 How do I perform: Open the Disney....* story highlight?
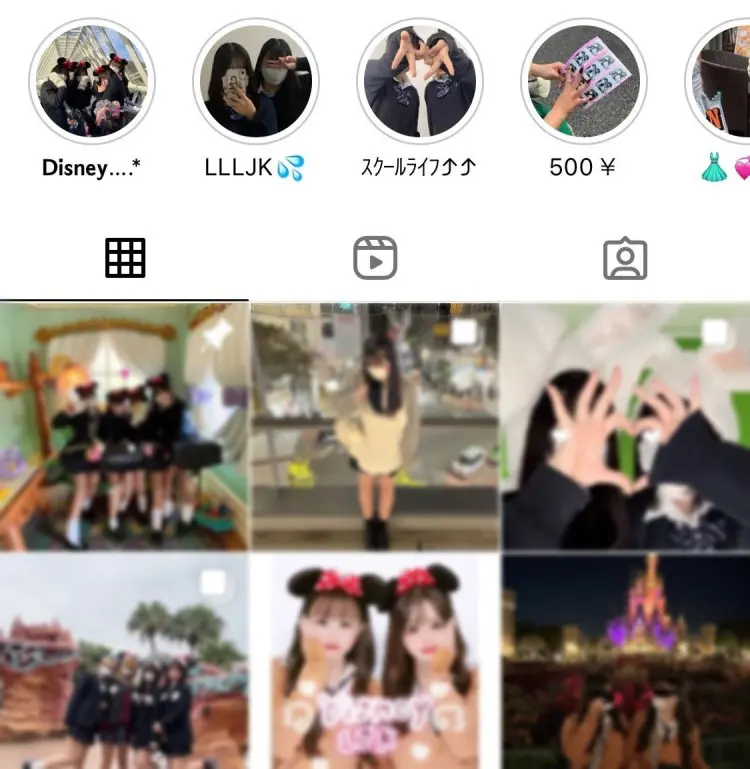[x=92, y=80]
